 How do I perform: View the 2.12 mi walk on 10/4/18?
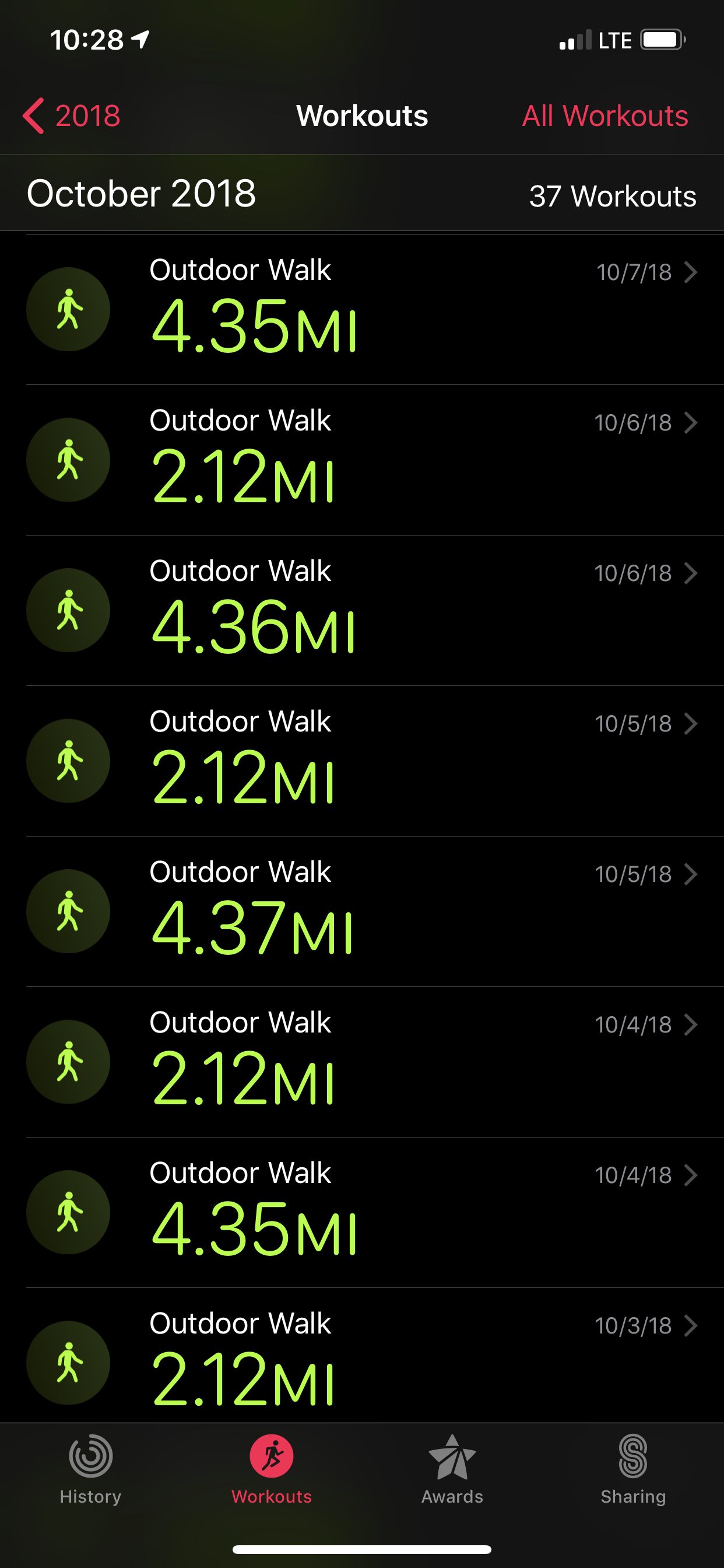pos(362,1062)
